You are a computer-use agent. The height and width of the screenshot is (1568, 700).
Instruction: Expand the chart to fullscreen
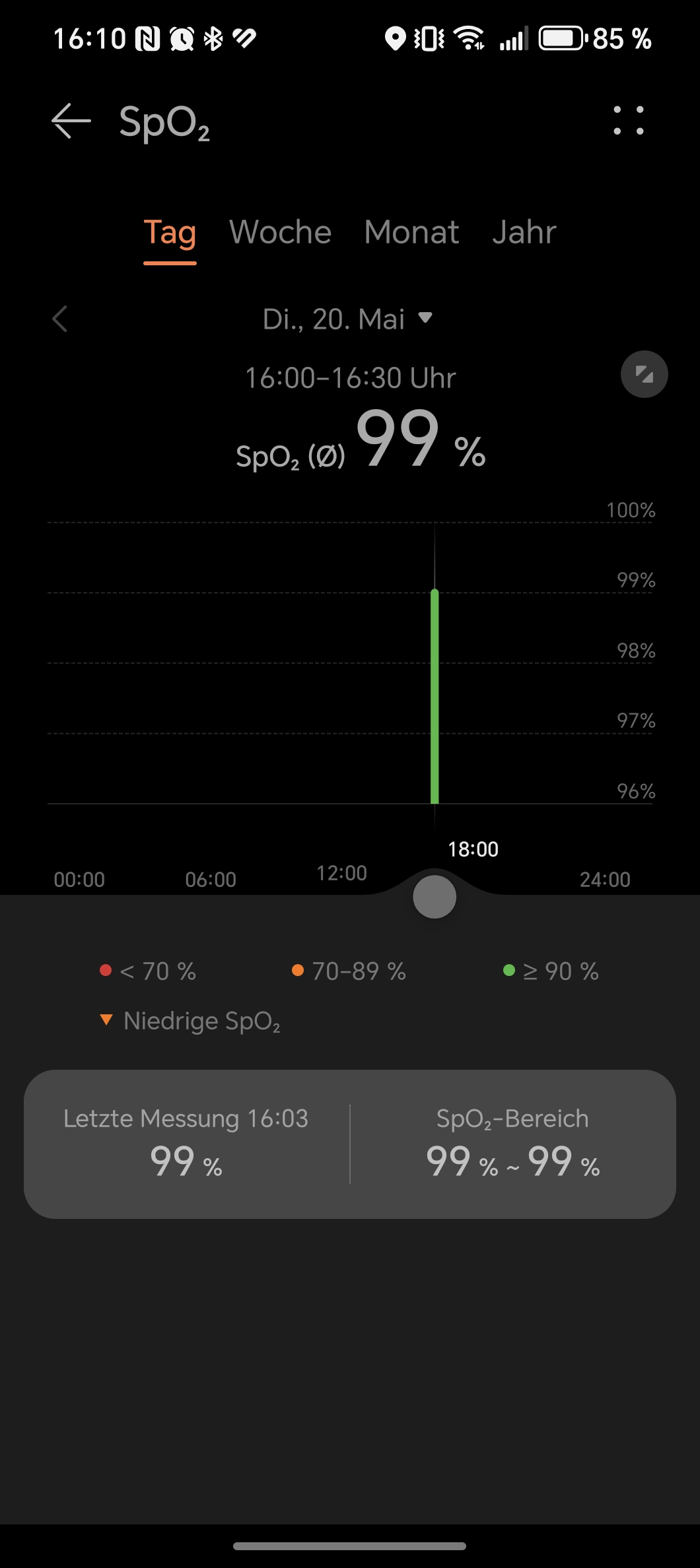point(645,374)
